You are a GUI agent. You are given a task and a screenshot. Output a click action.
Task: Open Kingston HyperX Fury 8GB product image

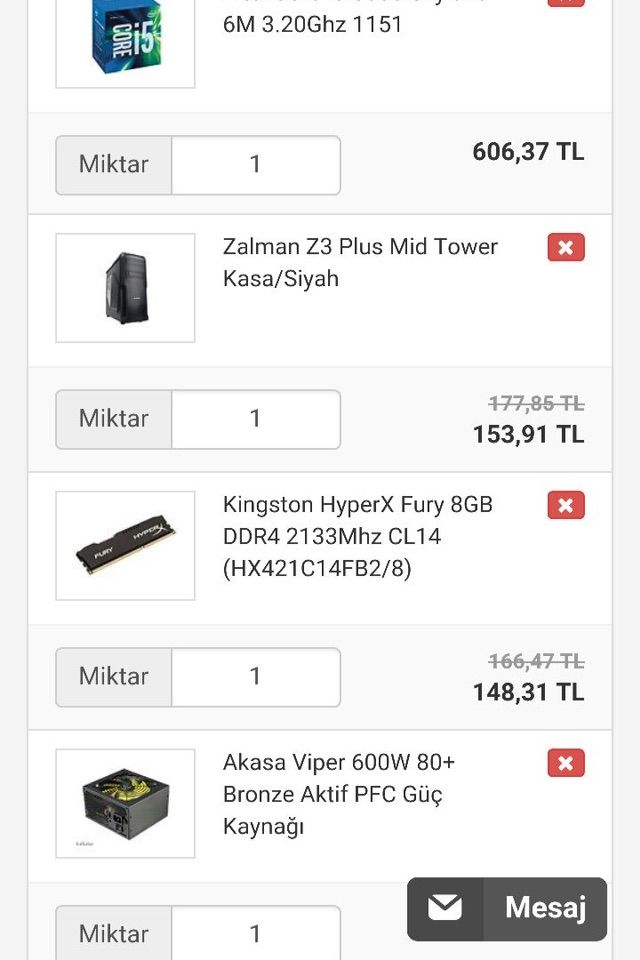click(125, 546)
